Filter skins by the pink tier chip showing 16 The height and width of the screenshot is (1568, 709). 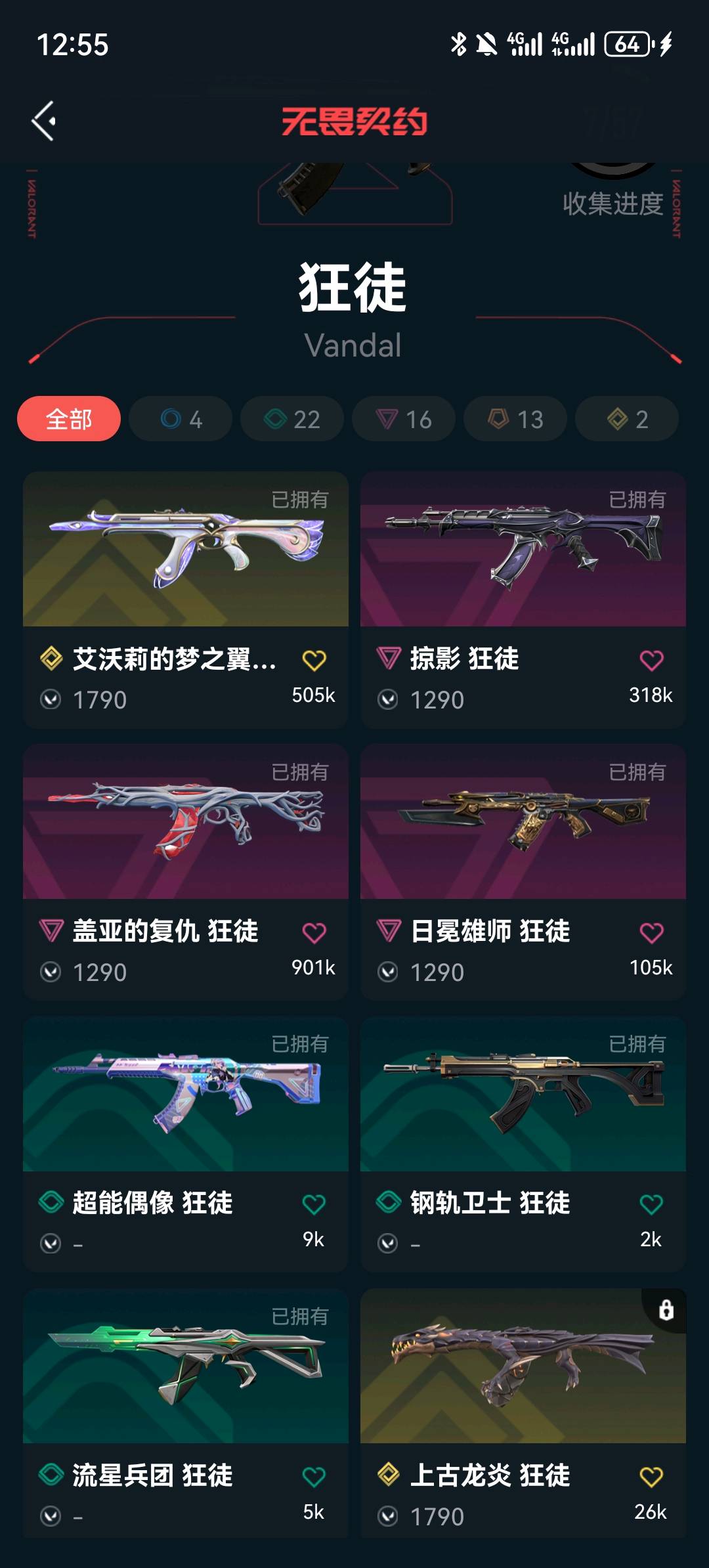coord(404,419)
